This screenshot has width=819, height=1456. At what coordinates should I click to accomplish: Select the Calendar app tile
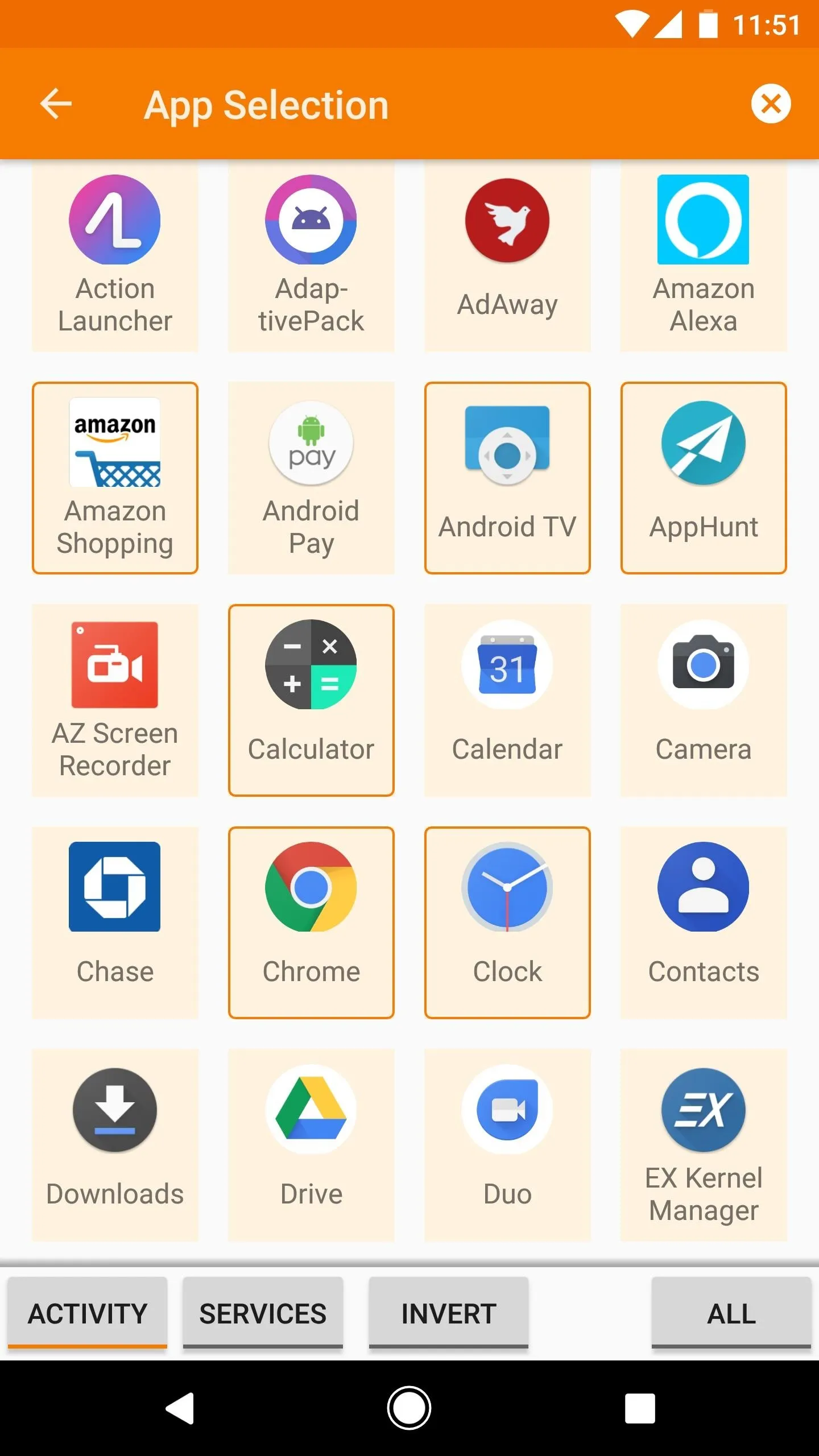(x=507, y=700)
